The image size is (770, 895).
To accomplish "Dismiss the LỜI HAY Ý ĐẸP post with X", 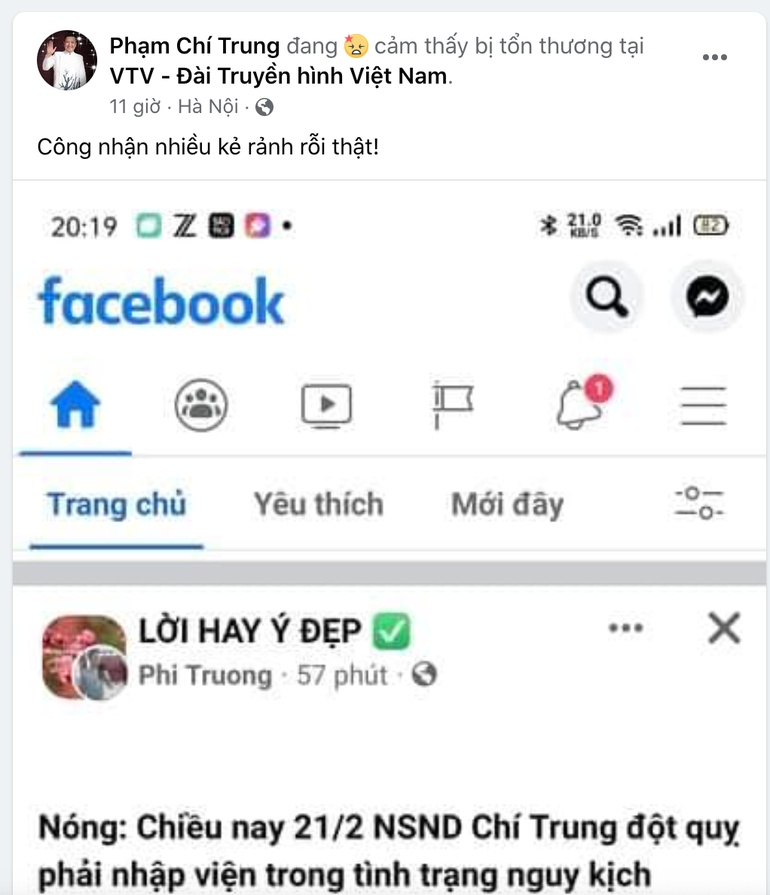I will click(x=722, y=629).
